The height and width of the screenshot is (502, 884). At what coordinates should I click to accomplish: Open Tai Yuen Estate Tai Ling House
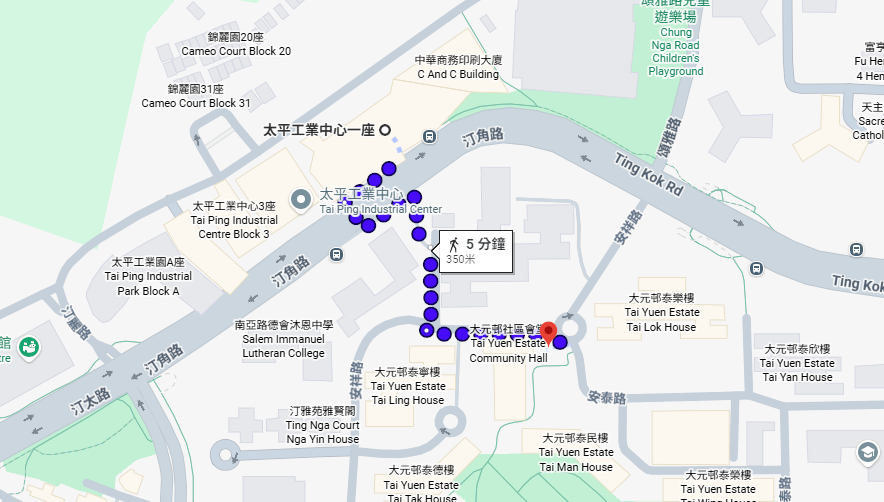pyautogui.click(x=407, y=386)
